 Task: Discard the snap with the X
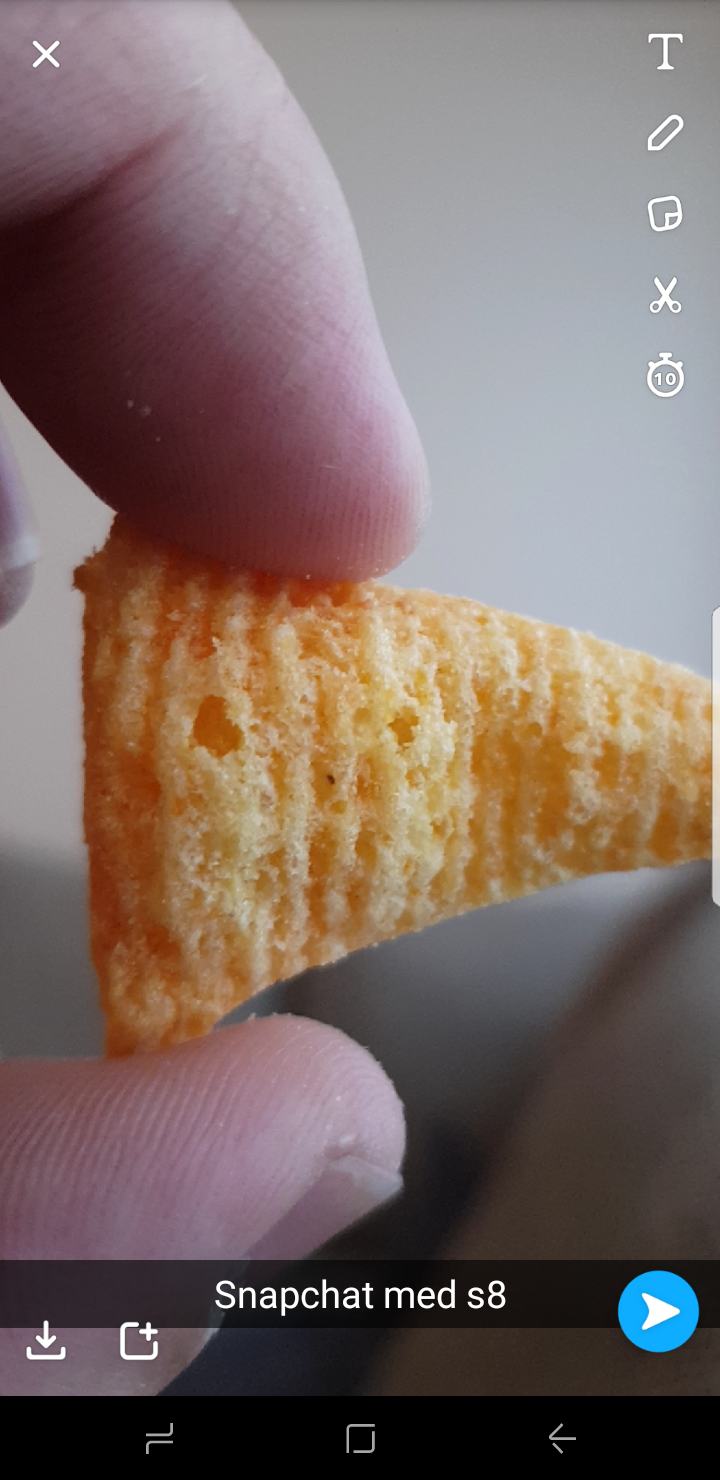pos(46,54)
